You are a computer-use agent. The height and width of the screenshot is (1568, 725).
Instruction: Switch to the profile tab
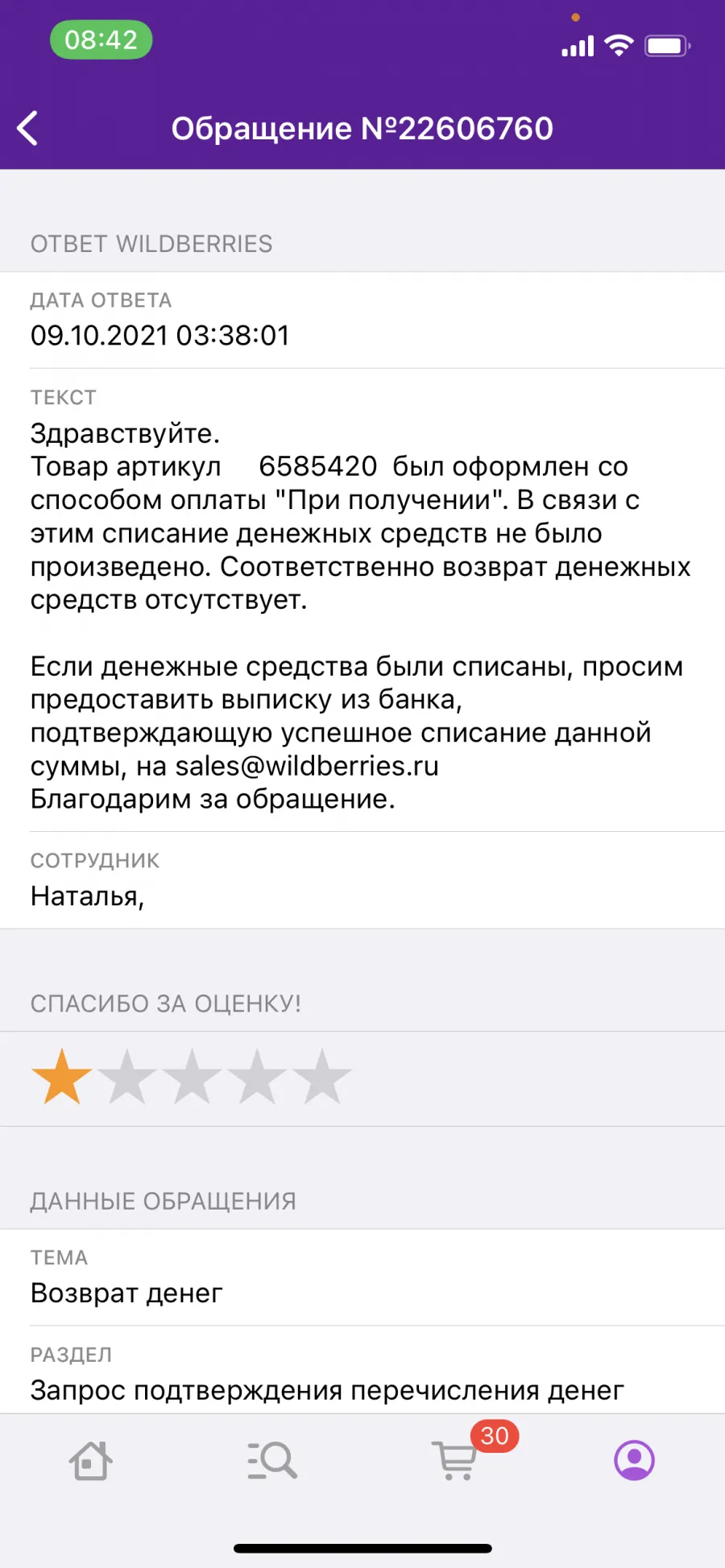[634, 1460]
